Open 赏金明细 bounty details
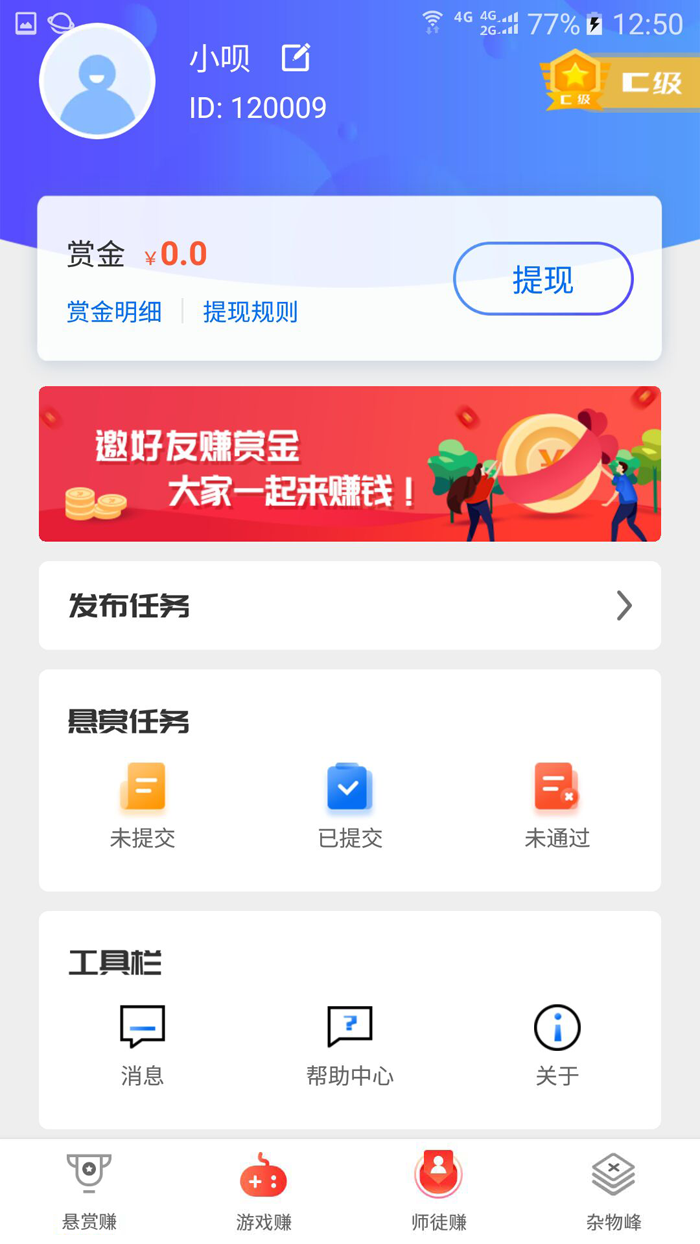This screenshot has height=1244, width=700. (x=114, y=312)
